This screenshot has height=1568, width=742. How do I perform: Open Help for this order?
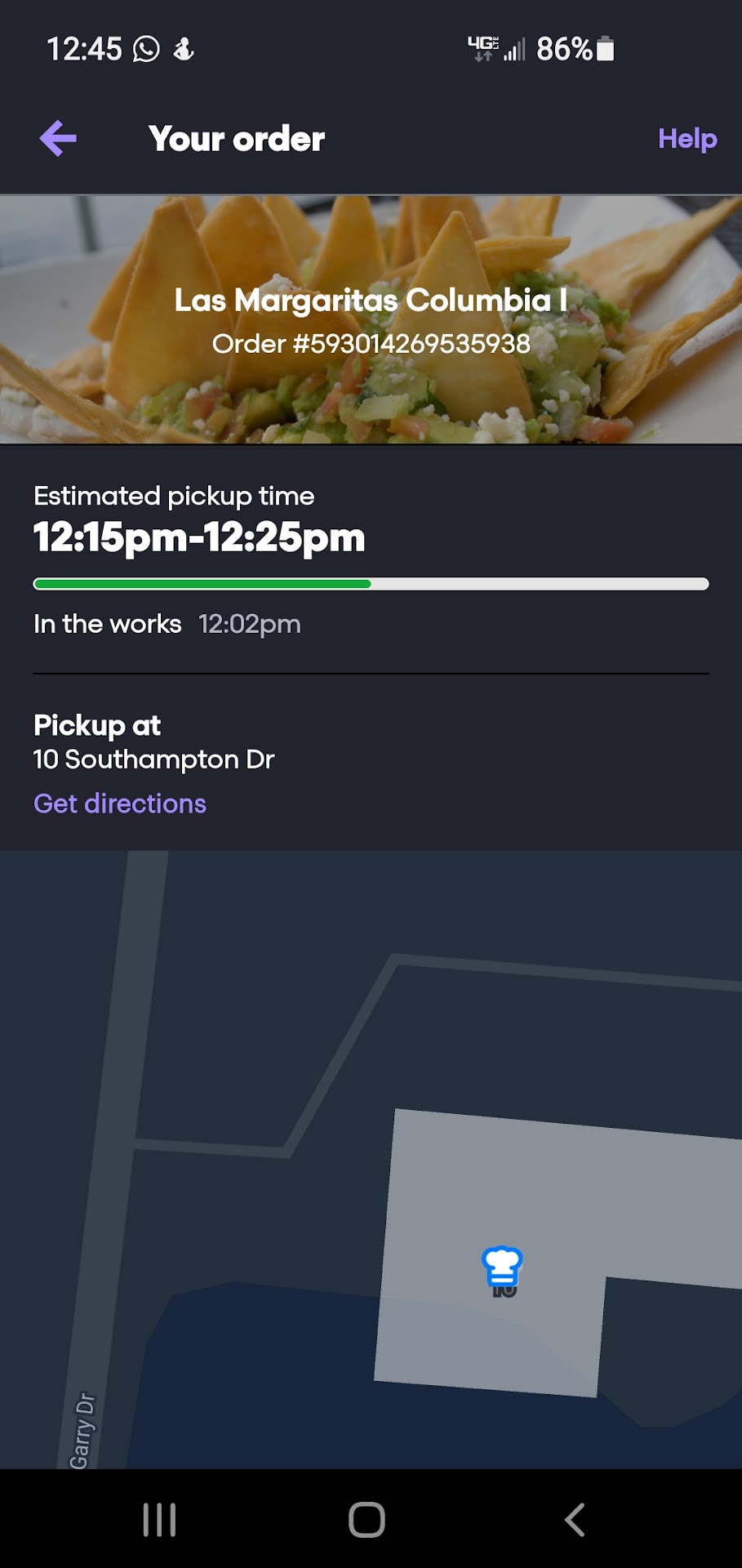687,139
